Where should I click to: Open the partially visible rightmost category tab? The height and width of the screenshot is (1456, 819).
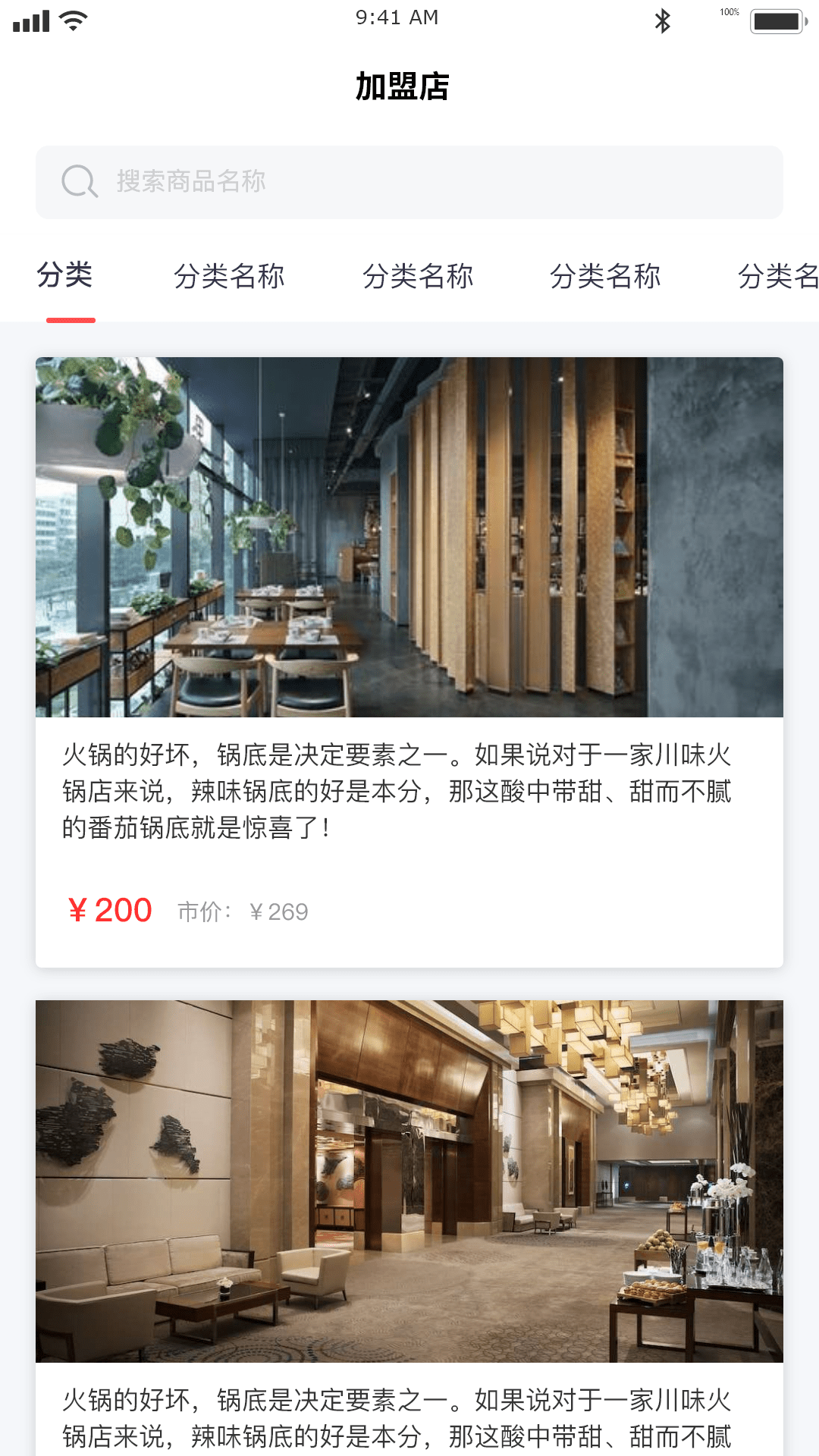pyautogui.click(x=781, y=276)
